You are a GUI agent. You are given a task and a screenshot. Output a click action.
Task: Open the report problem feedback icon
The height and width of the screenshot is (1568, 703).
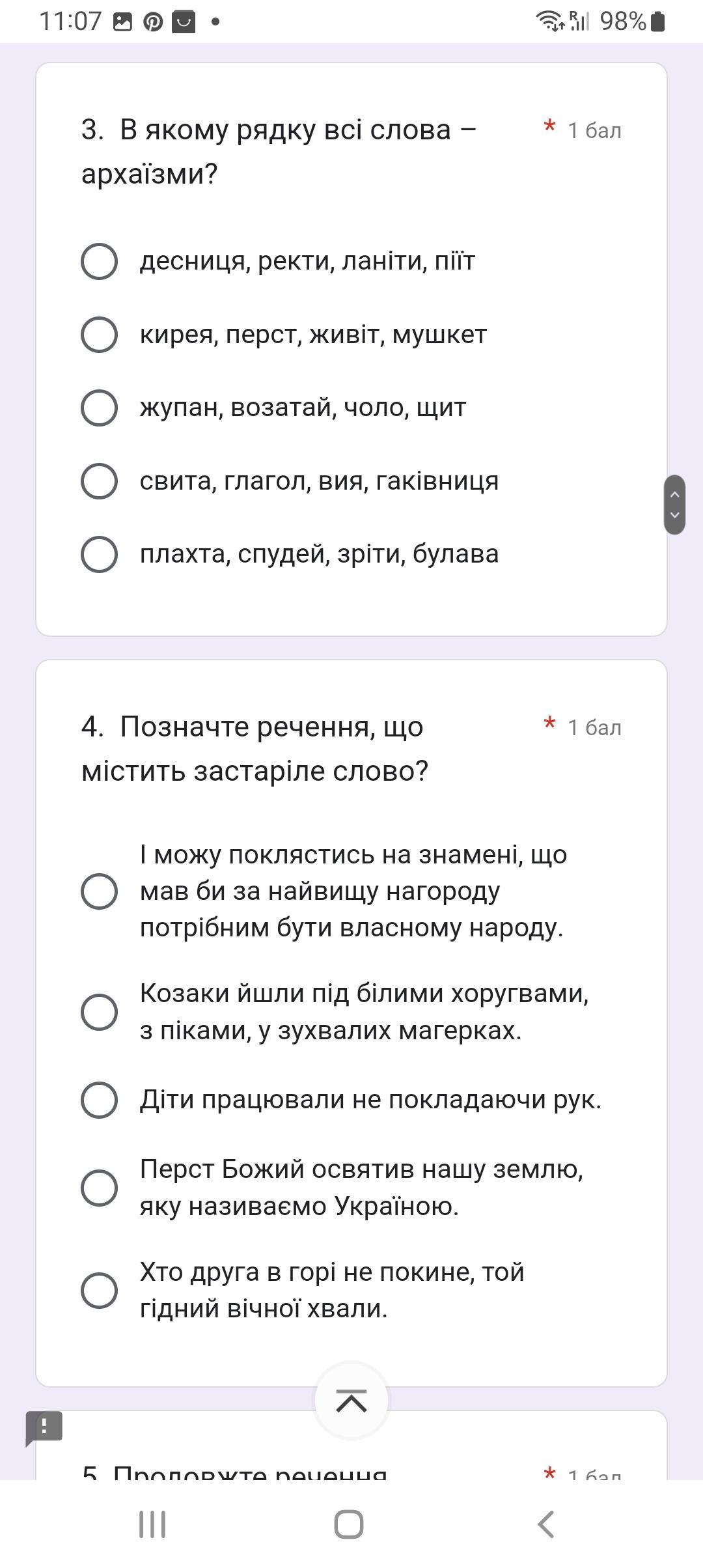(44, 1427)
